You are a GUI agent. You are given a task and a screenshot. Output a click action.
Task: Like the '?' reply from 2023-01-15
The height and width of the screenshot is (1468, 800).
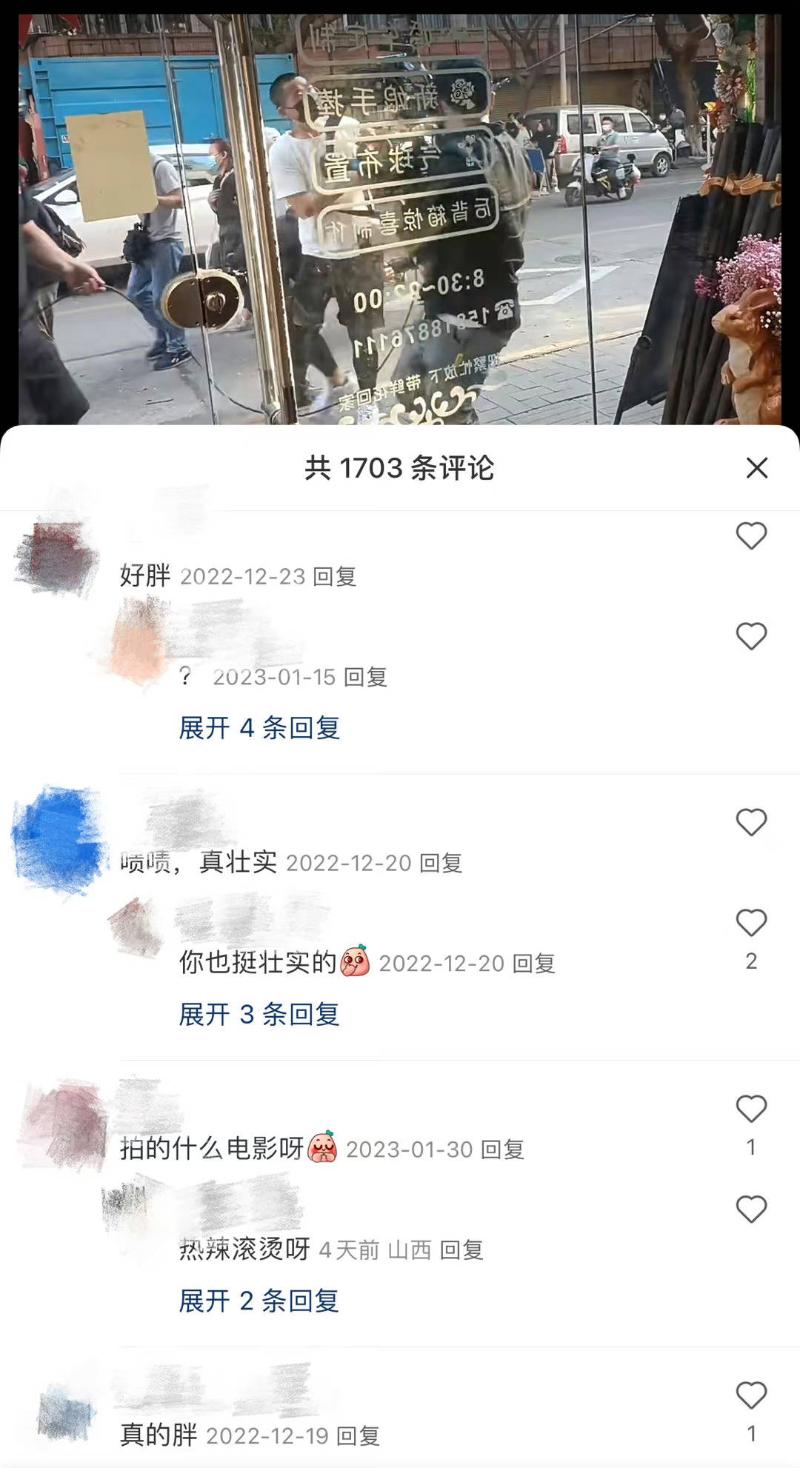click(x=751, y=637)
